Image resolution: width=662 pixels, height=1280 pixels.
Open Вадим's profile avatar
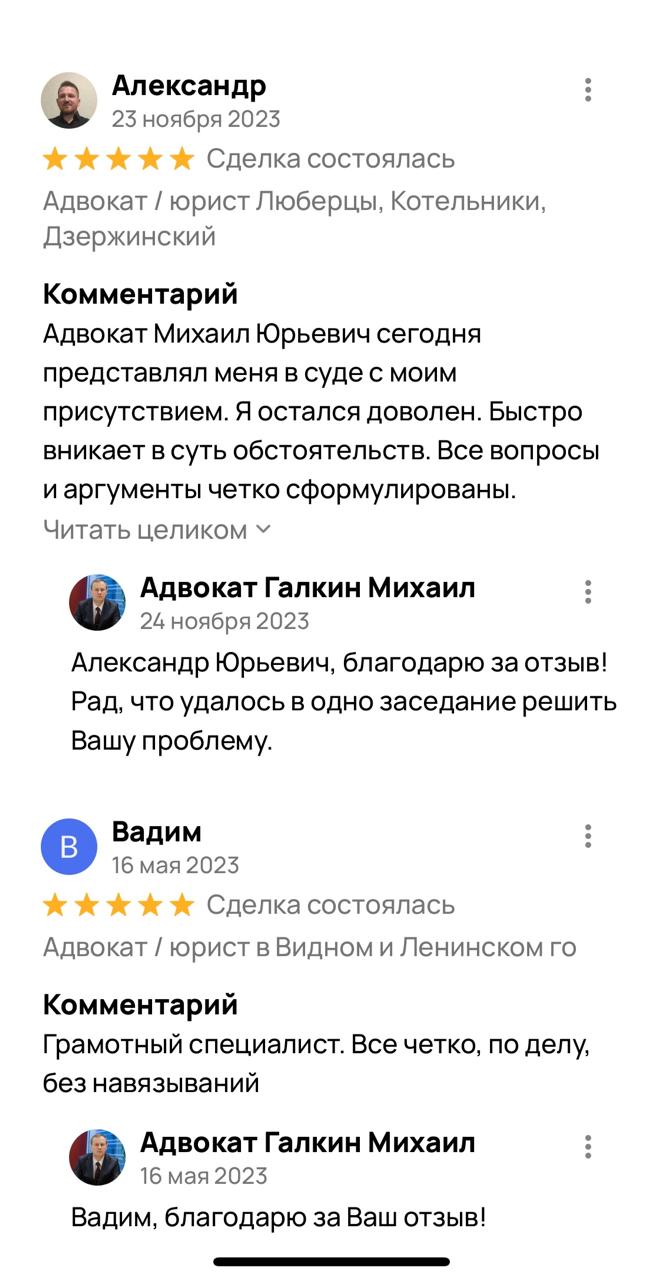point(69,847)
